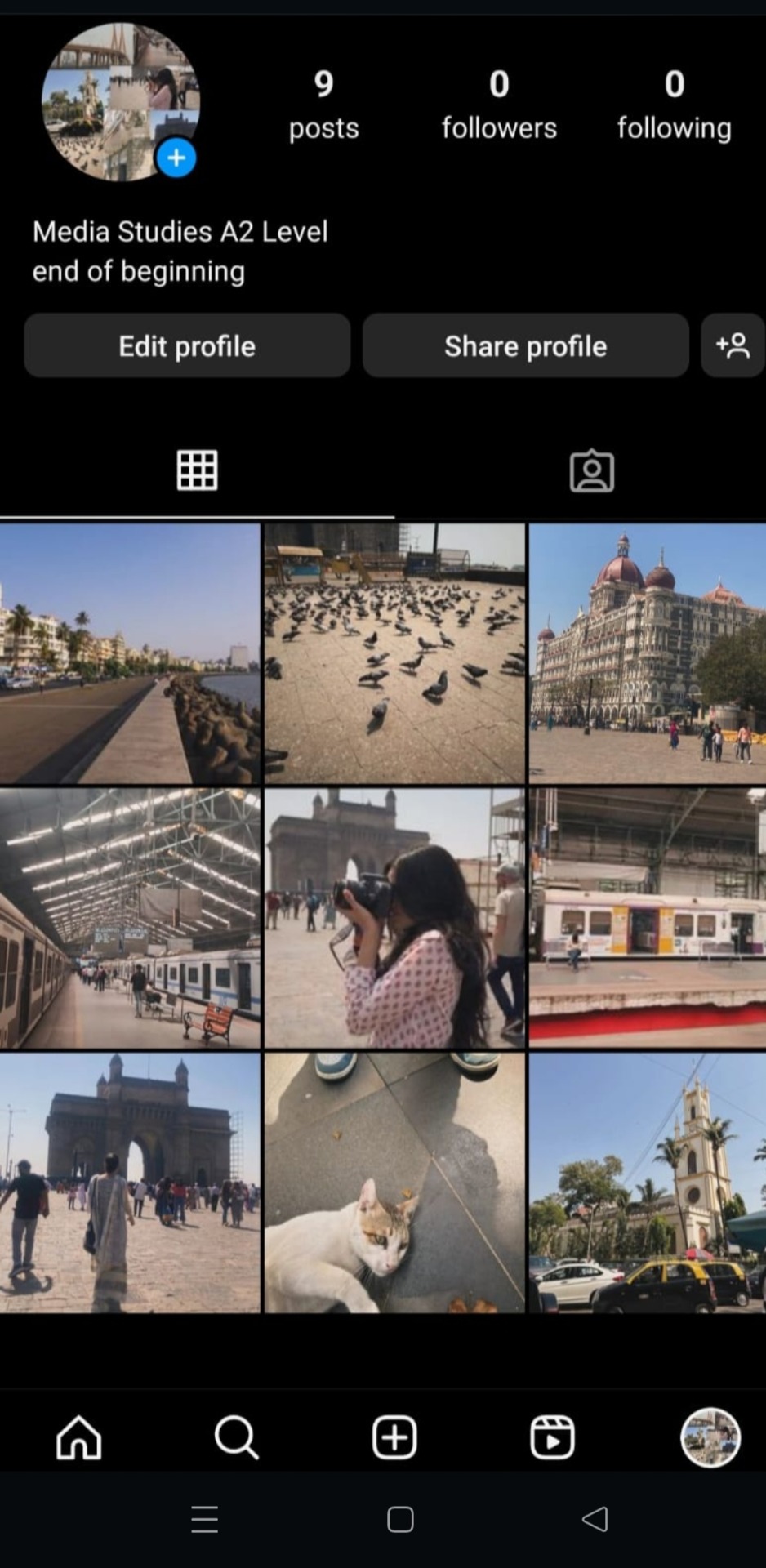
Task: Tap the system back button
Action: pos(595,1519)
